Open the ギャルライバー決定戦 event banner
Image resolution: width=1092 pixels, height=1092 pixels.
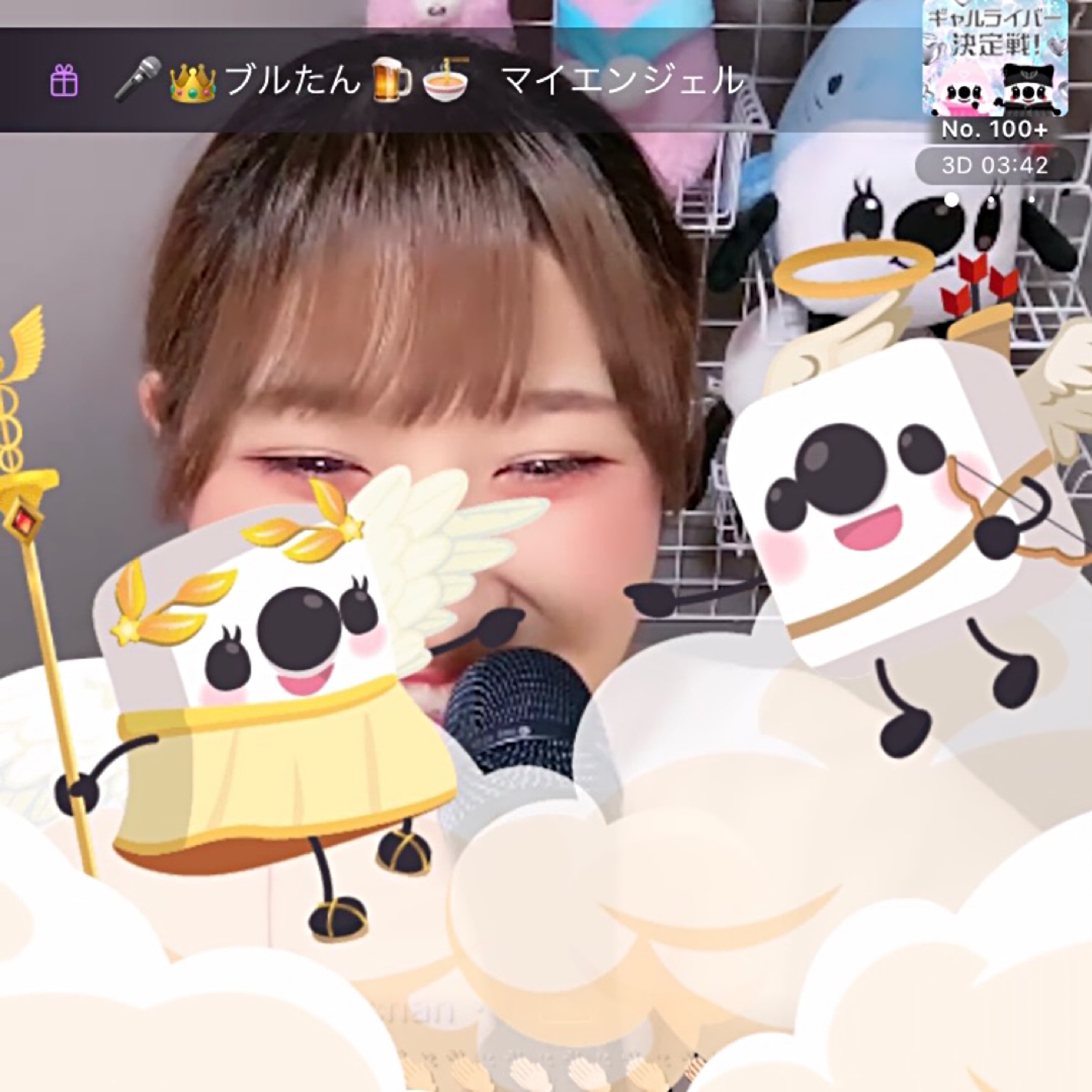(x=995, y=57)
